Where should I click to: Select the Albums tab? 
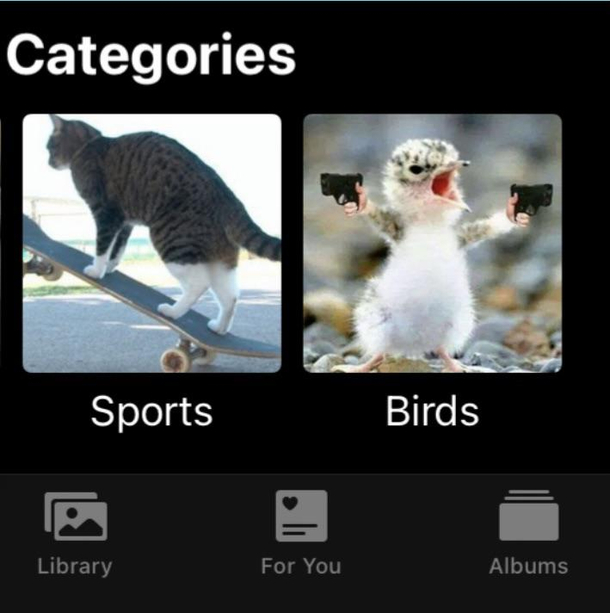click(x=528, y=535)
